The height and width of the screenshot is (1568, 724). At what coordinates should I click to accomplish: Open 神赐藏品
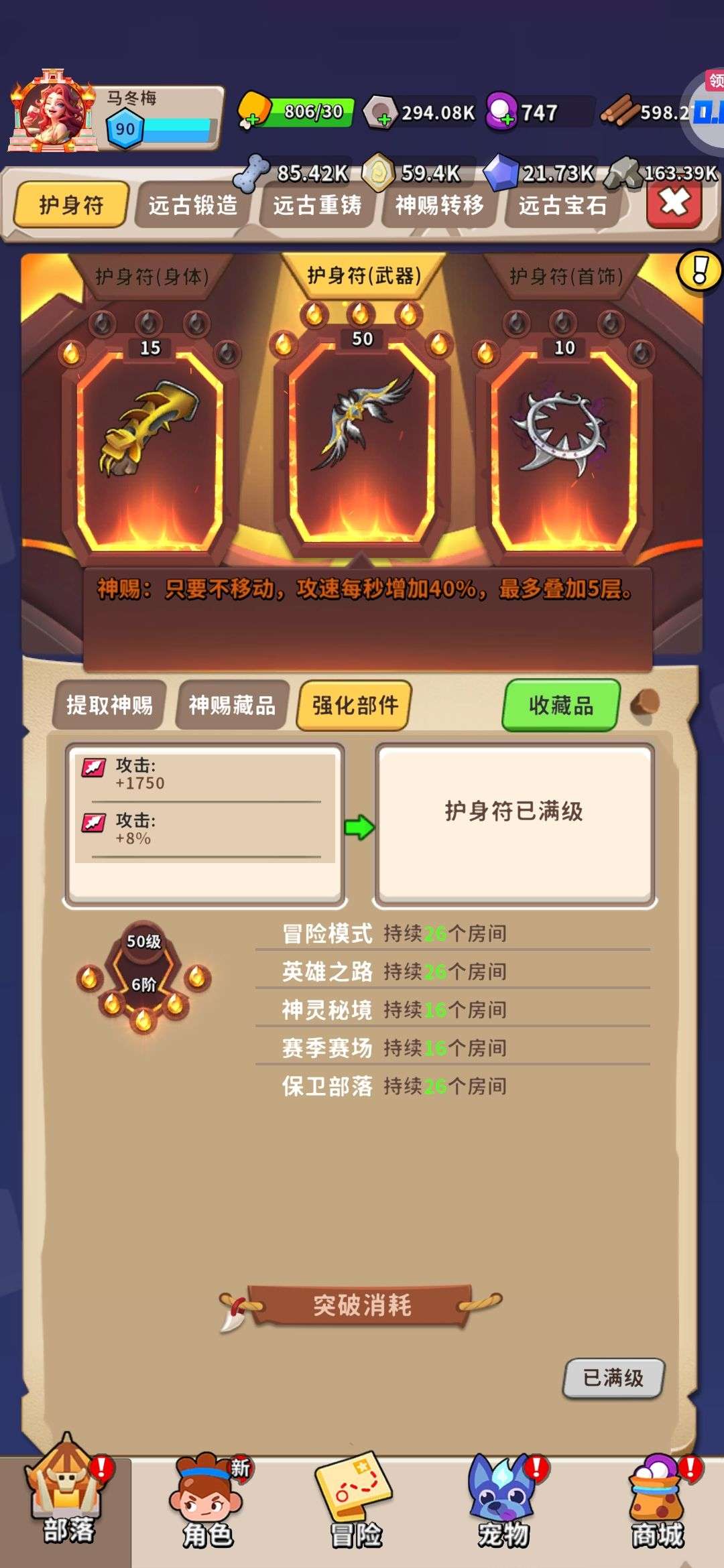point(232,705)
